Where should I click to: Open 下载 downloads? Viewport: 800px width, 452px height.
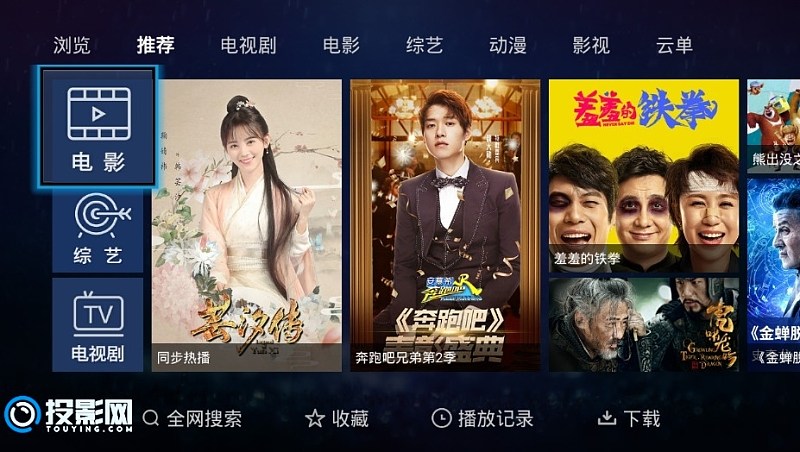tap(629, 419)
